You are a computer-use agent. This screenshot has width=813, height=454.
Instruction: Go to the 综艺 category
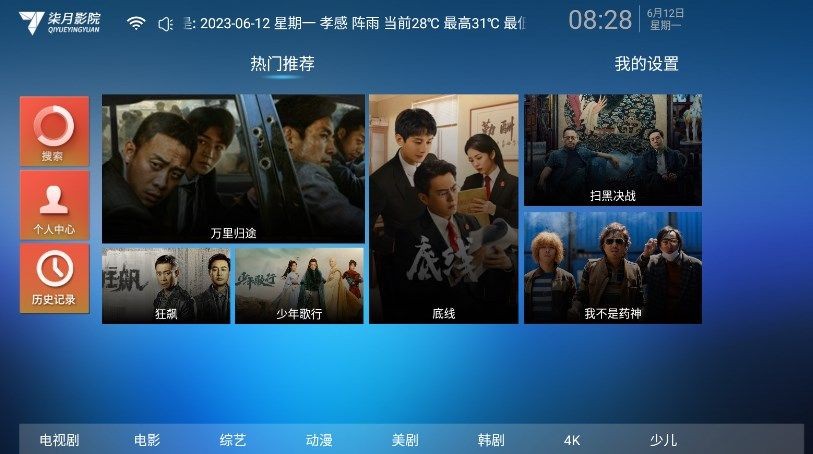233,440
